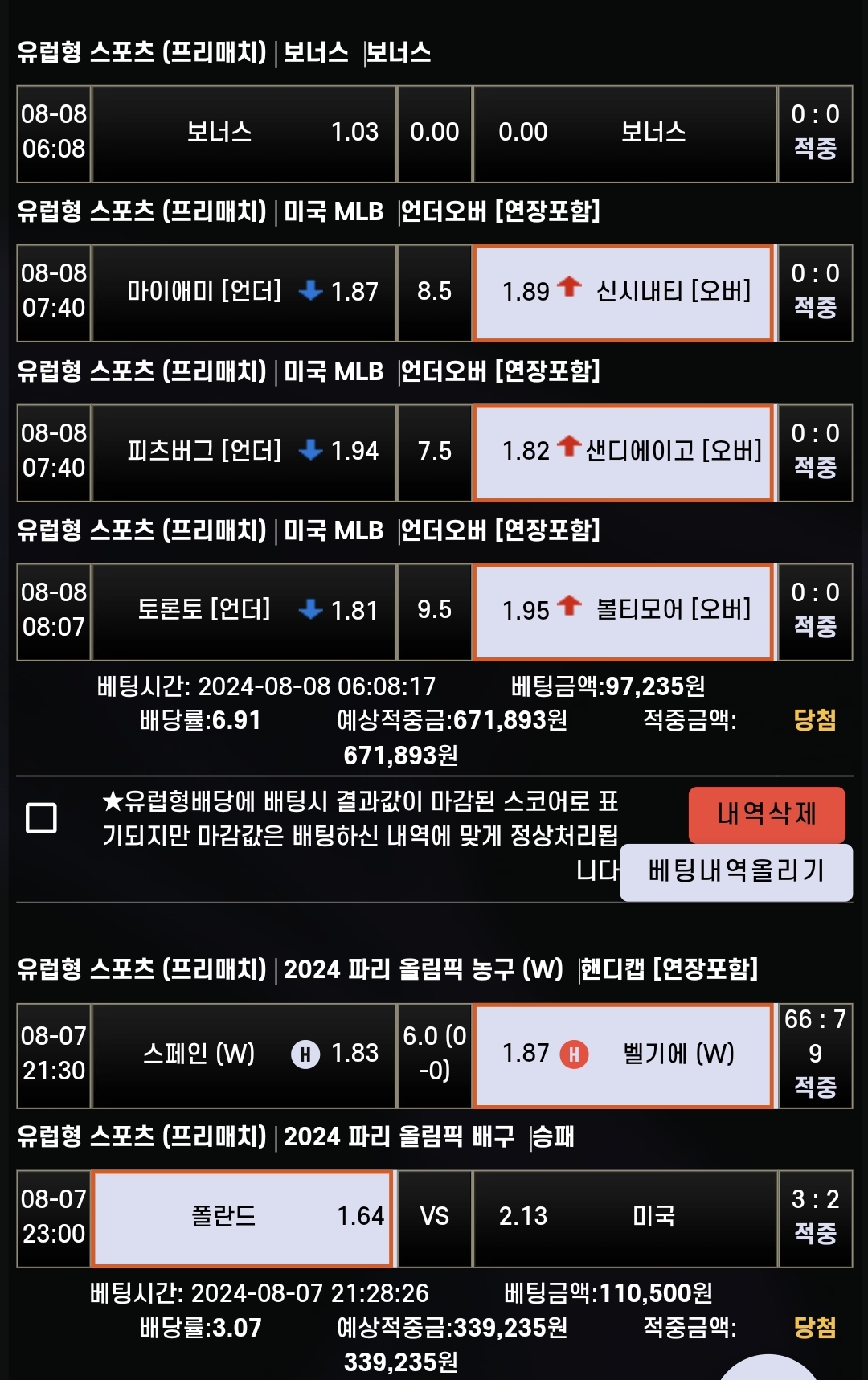This screenshot has width=868, height=1380.
Task: Check the box beside the 671,893원 bet slip
Action: (x=42, y=818)
